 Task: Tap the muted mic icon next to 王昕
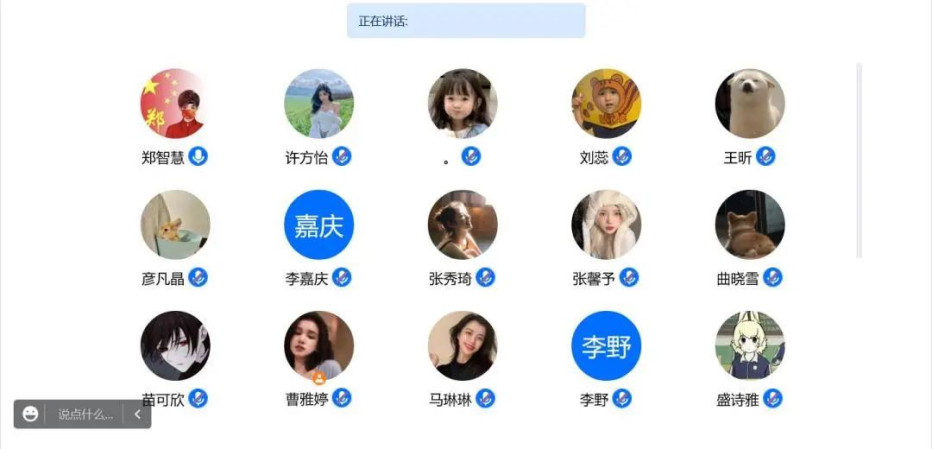coord(766,157)
